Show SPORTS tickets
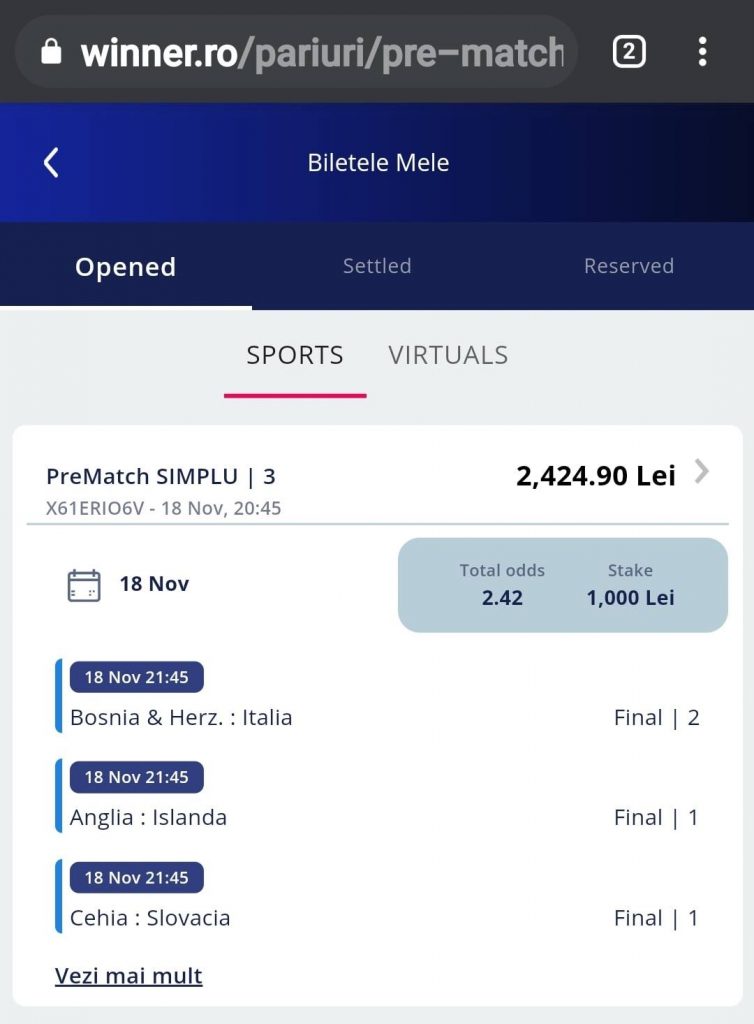 pyautogui.click(x=295, y=355)
